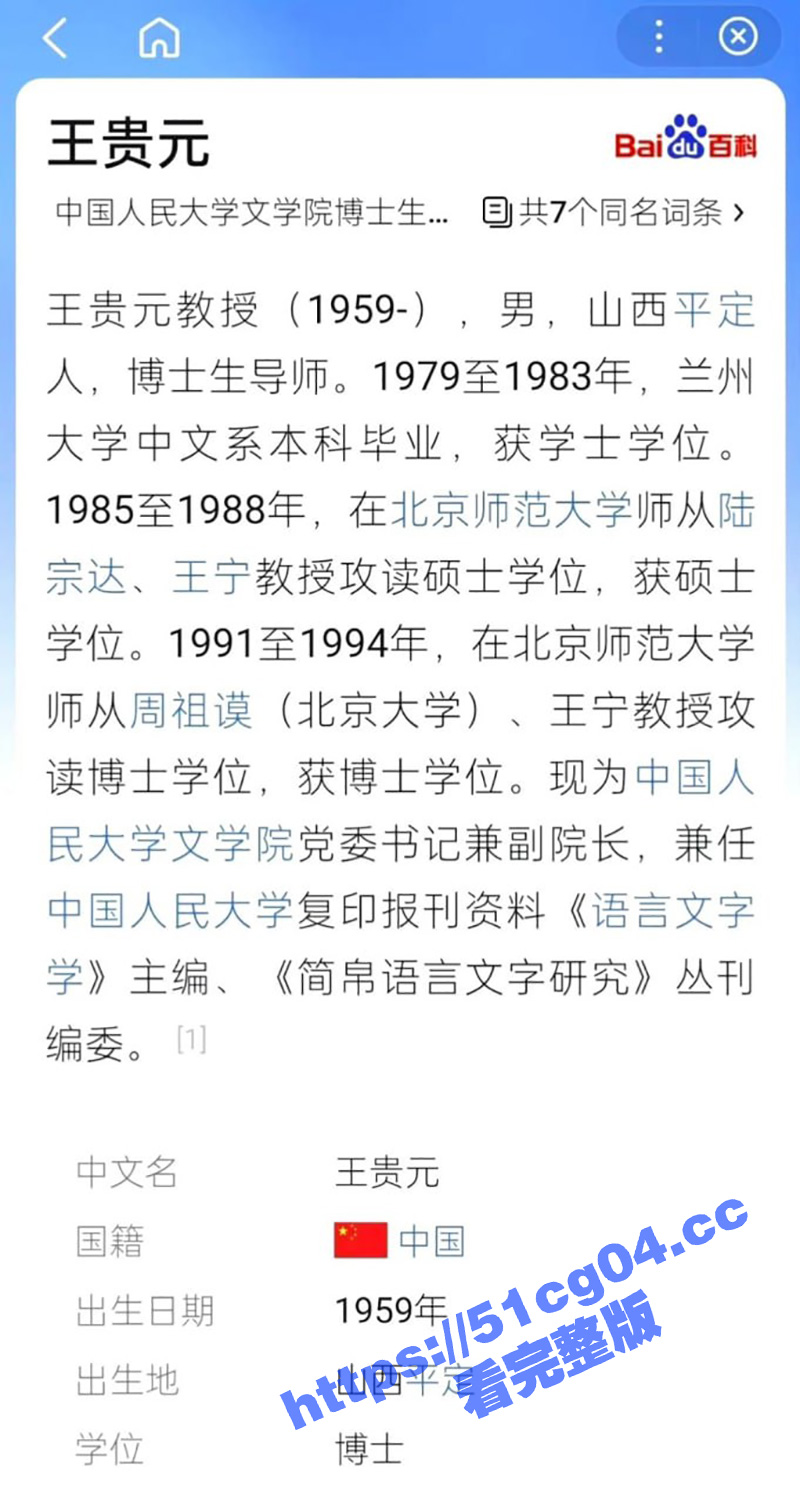The height and width of the screenshot is (1504, 800).
Task: Open the 王宁 link
Action: (x=210, y=578)
